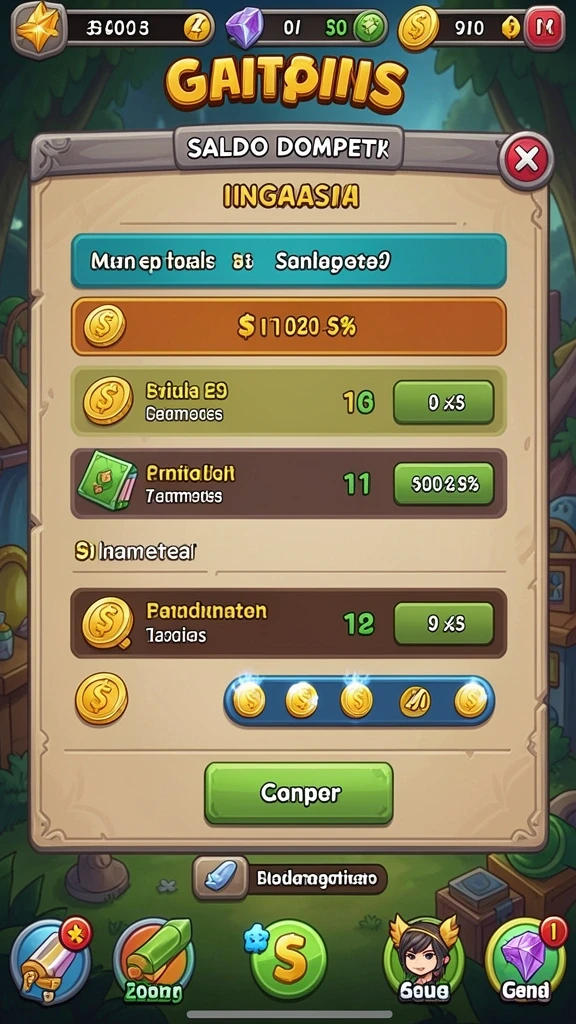Open the scroll icon with star badge
Screen dimensions: 576x1024
51,959
